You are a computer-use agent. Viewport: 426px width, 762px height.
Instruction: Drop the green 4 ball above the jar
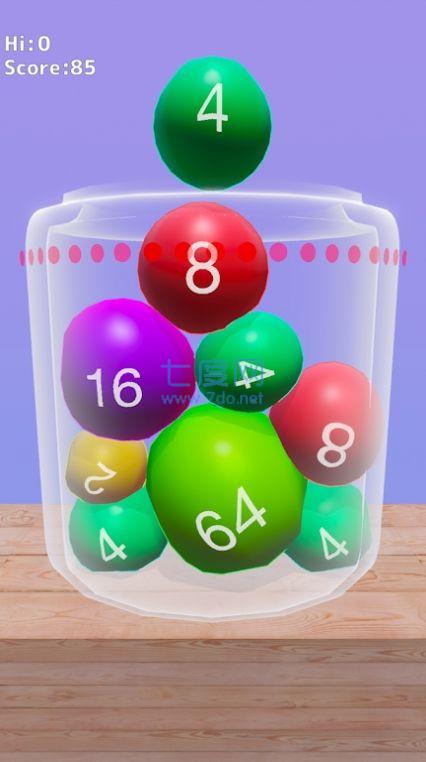click(x=212, y=122)
